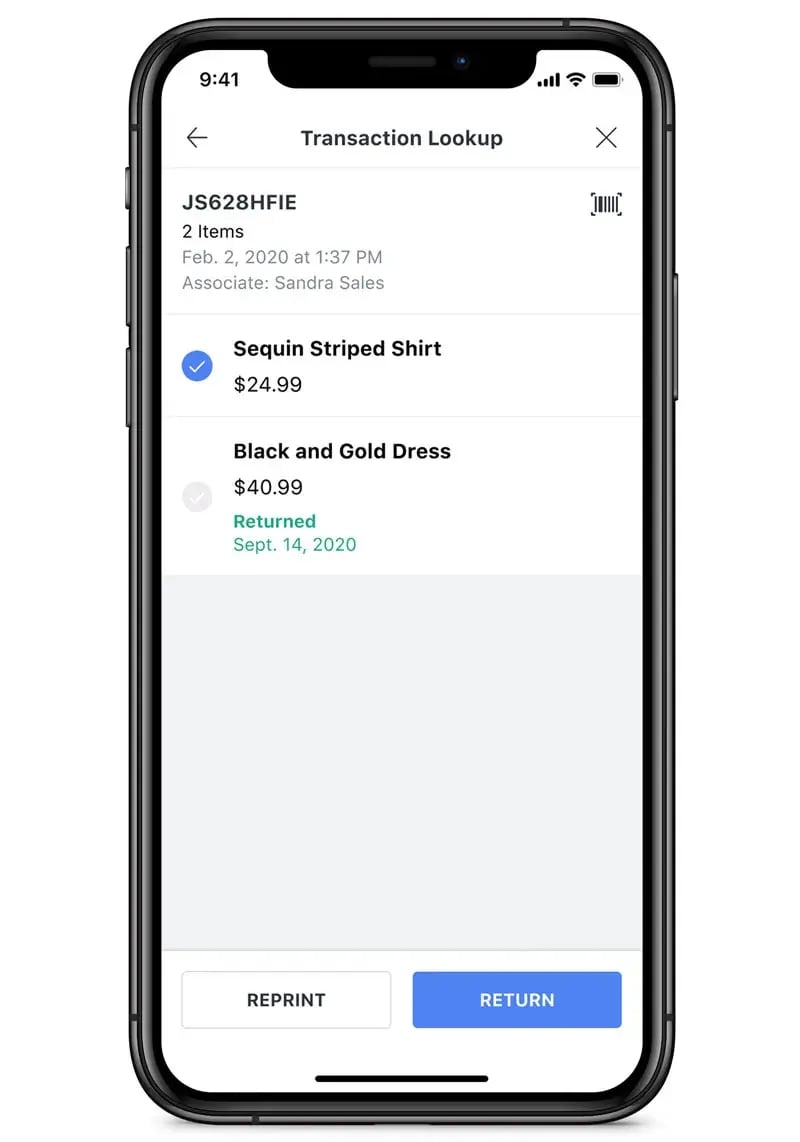Uncheck the Sequin Striped Shirt item
This screenshot has height=1142, width=800.
(x=197, y=366)
